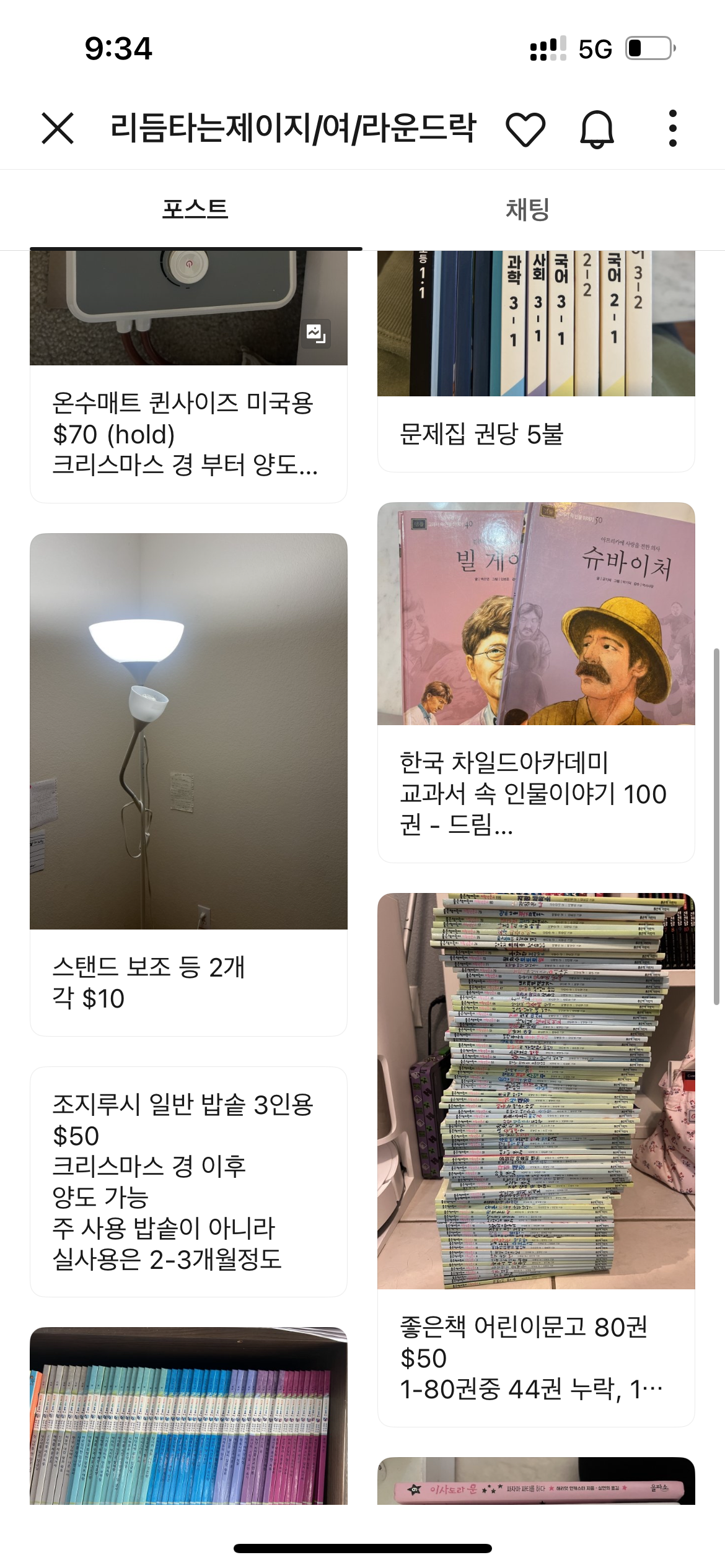Close the 리듬타는제이지 profile page
This screenshot has height=1568, width=725.
click(x=58, y=128)
